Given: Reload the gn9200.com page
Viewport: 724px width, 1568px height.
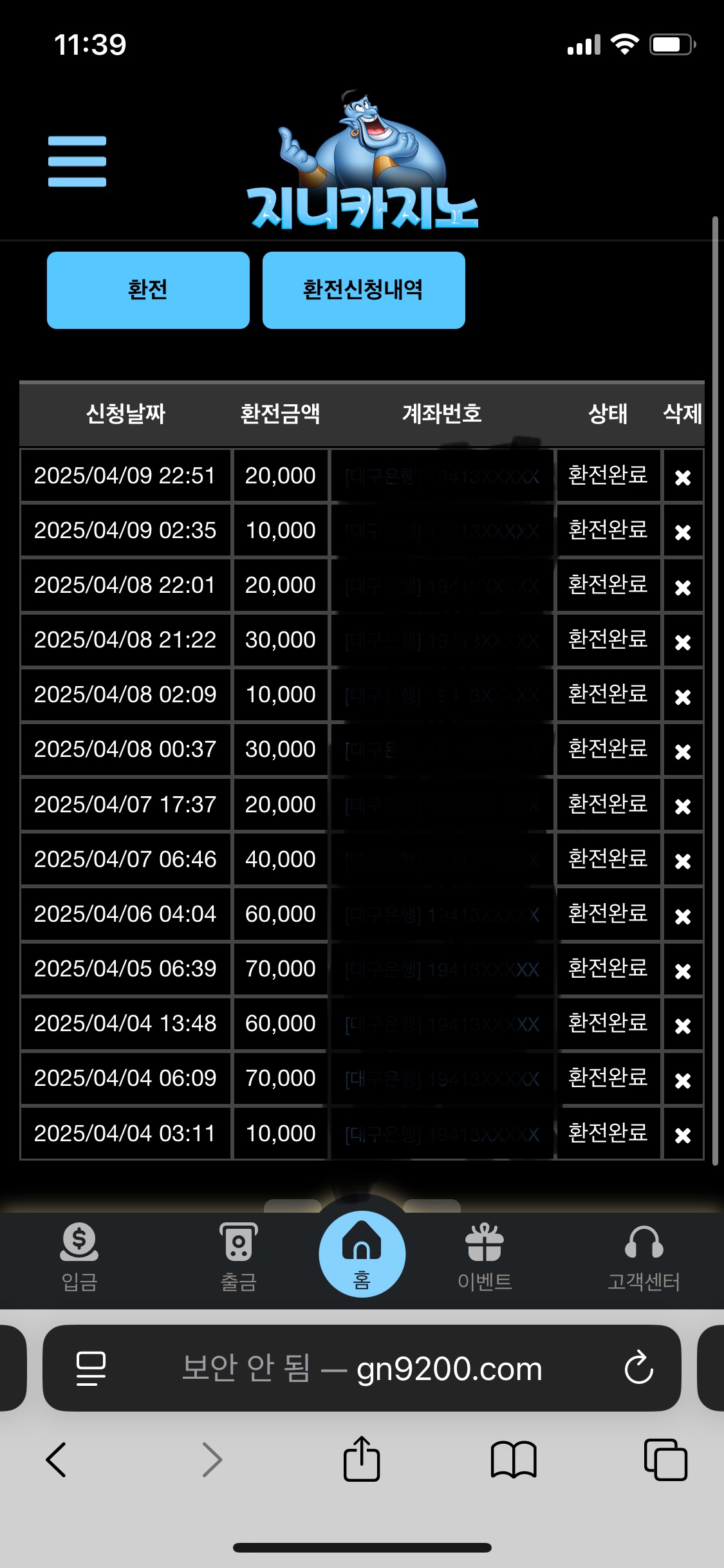Looking at the screenshot, I should point(638,1367).
